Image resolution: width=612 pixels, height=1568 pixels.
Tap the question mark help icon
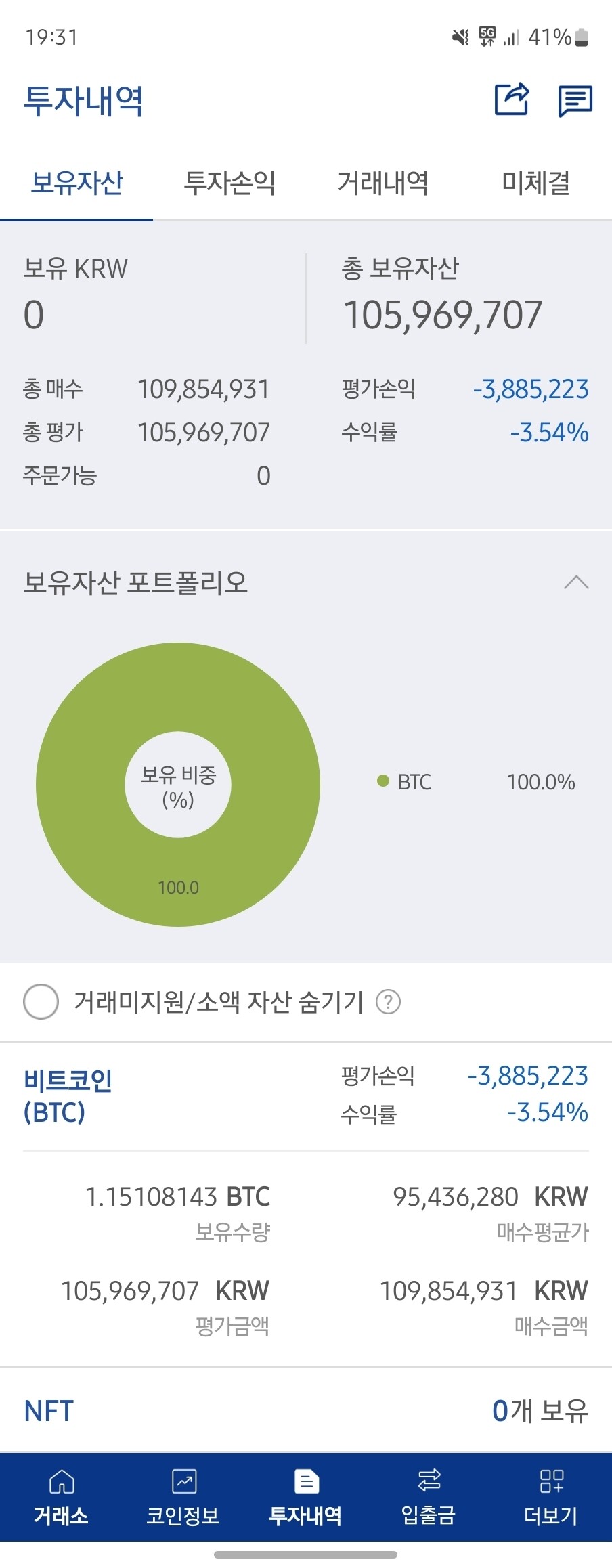coord(391,1003)
